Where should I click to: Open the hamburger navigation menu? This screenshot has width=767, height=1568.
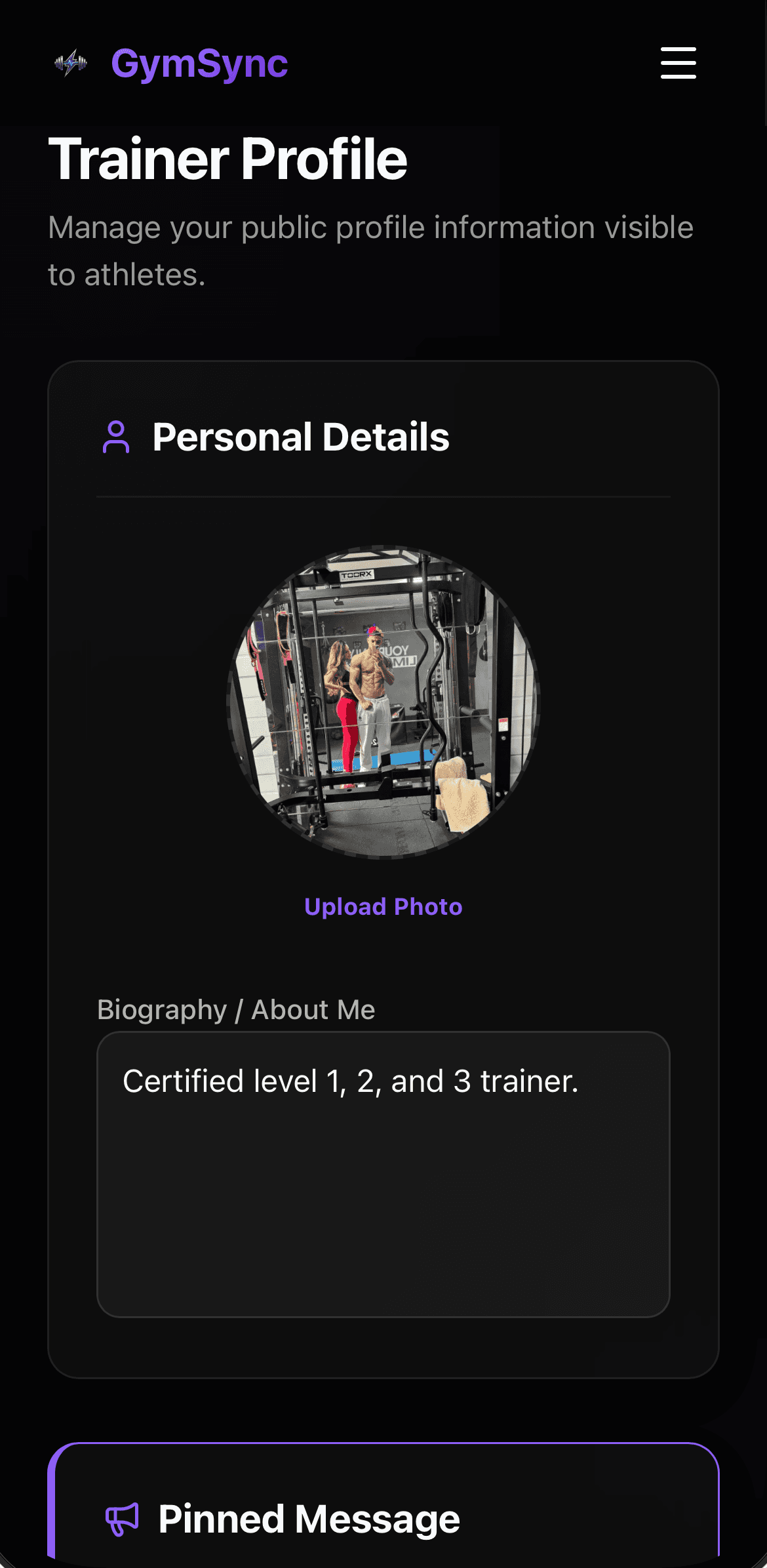(x=677, y=64)
